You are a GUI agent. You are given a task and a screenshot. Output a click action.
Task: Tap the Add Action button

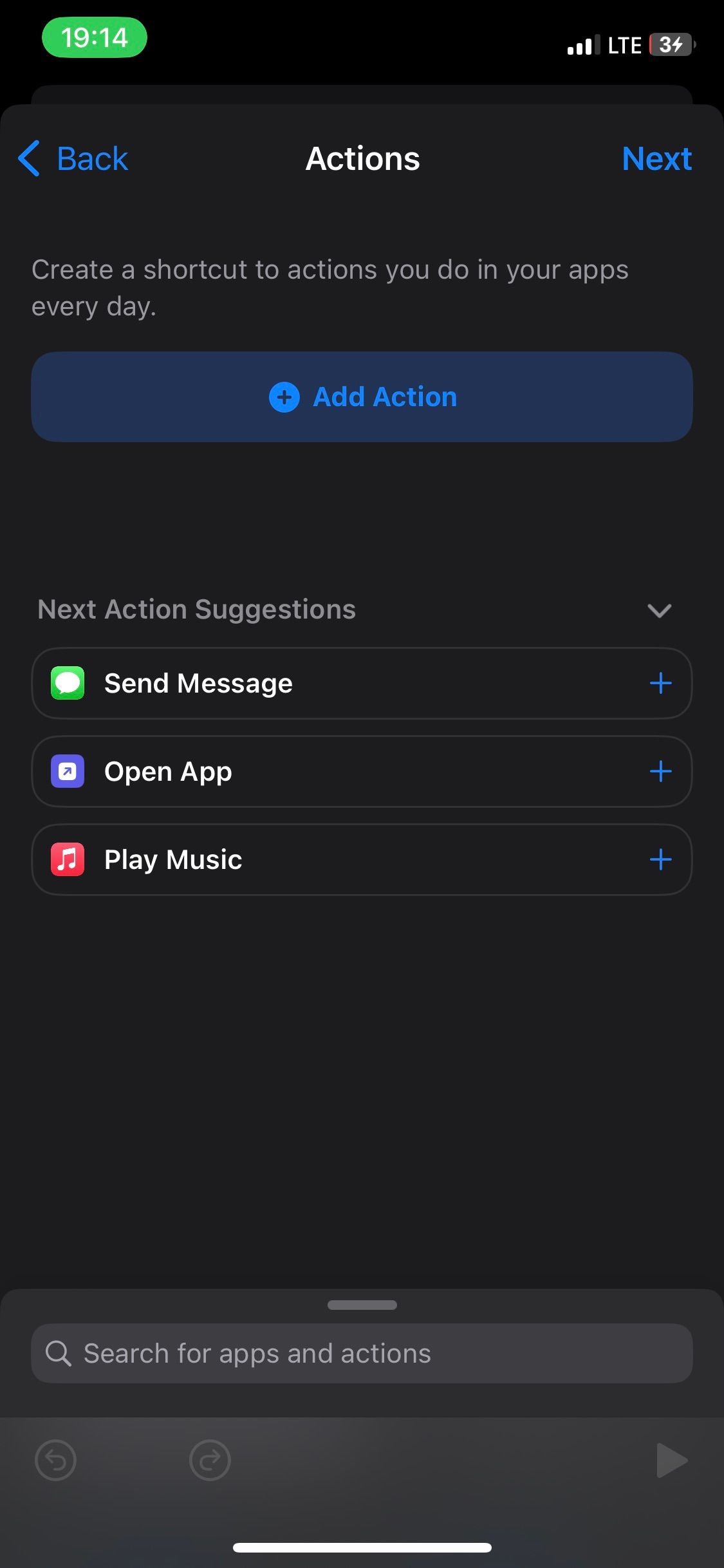click(x=362, y=397)
